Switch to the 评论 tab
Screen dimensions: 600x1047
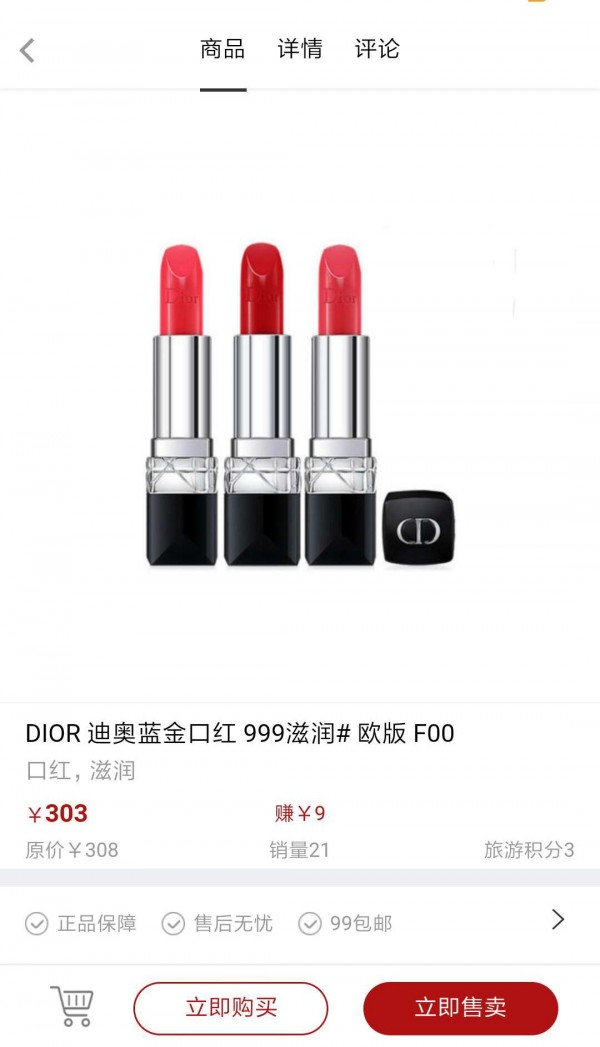pos(377,49)
